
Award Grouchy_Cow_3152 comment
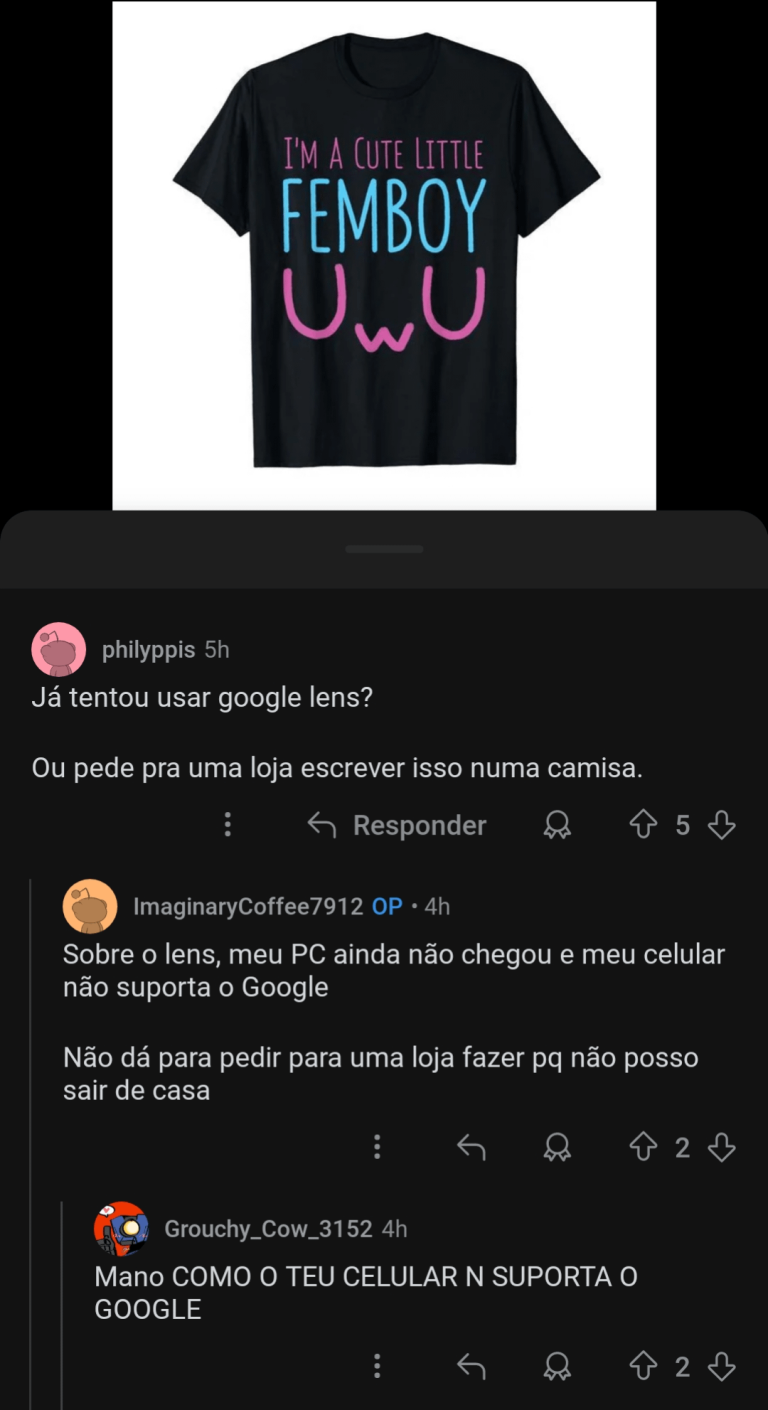557,1366
